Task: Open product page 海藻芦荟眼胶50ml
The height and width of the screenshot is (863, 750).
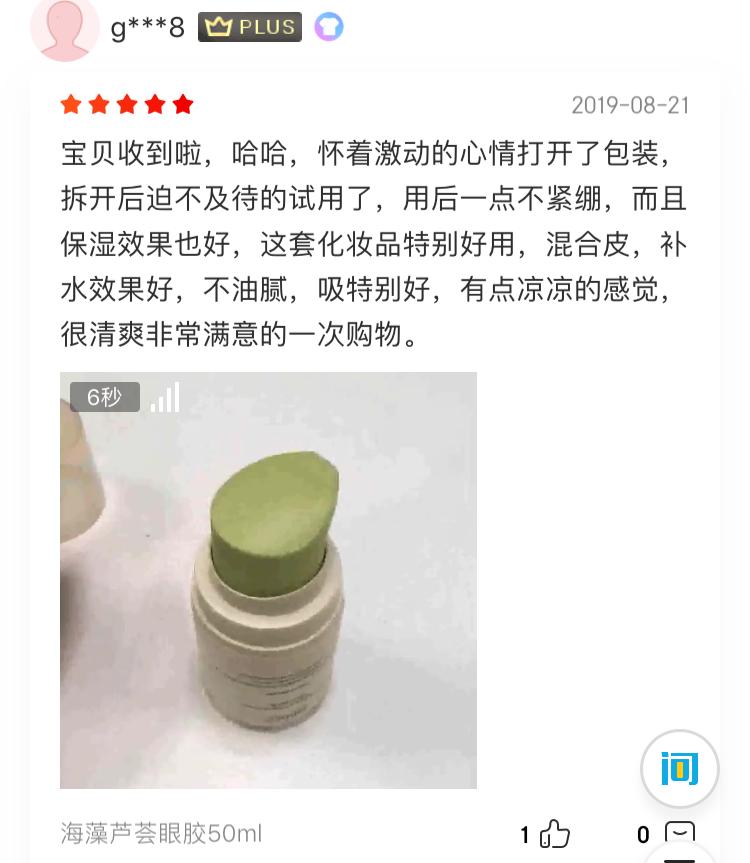Action: [162, 833]
